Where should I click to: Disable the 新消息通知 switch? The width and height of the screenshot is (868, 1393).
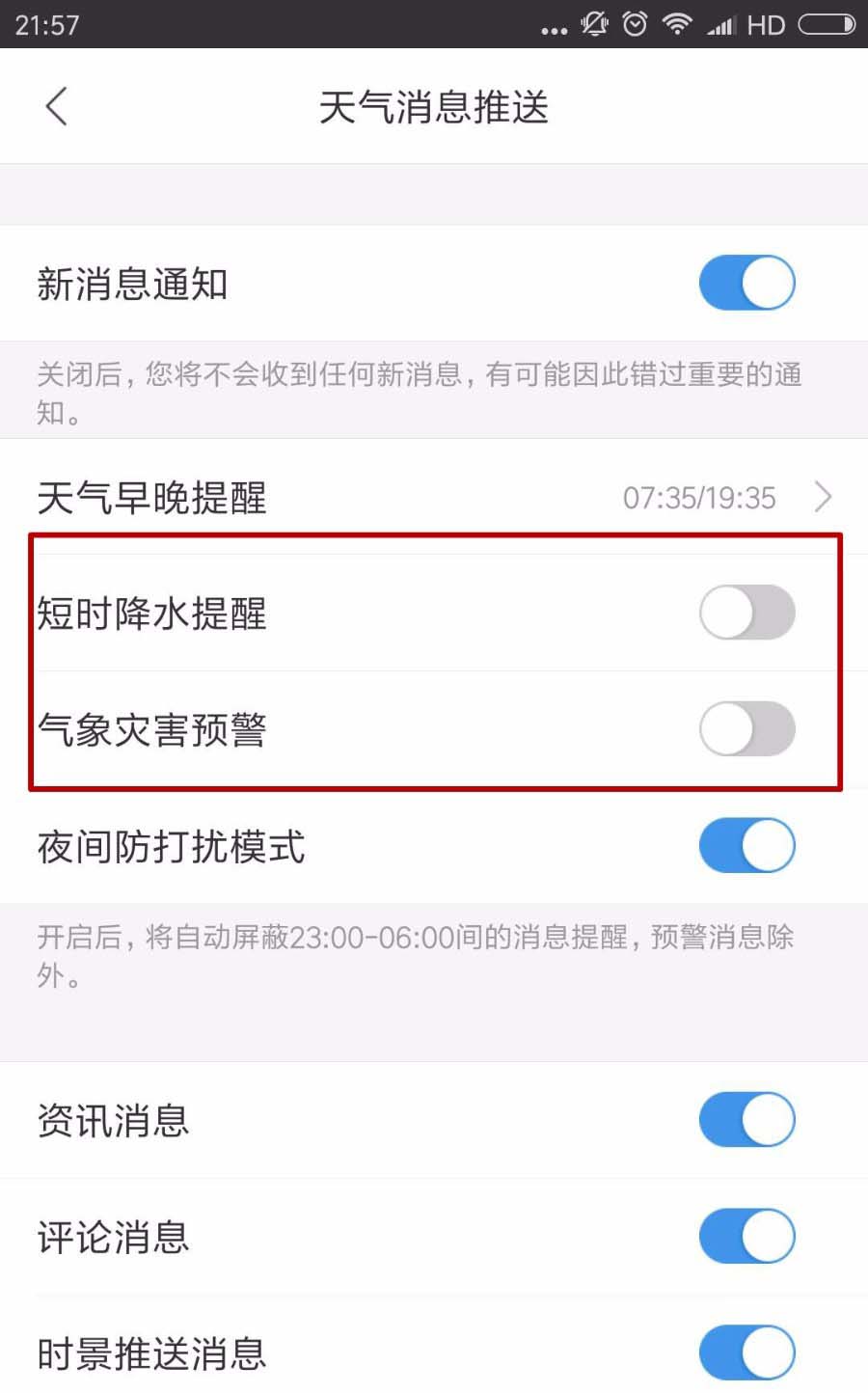[747, 283]
